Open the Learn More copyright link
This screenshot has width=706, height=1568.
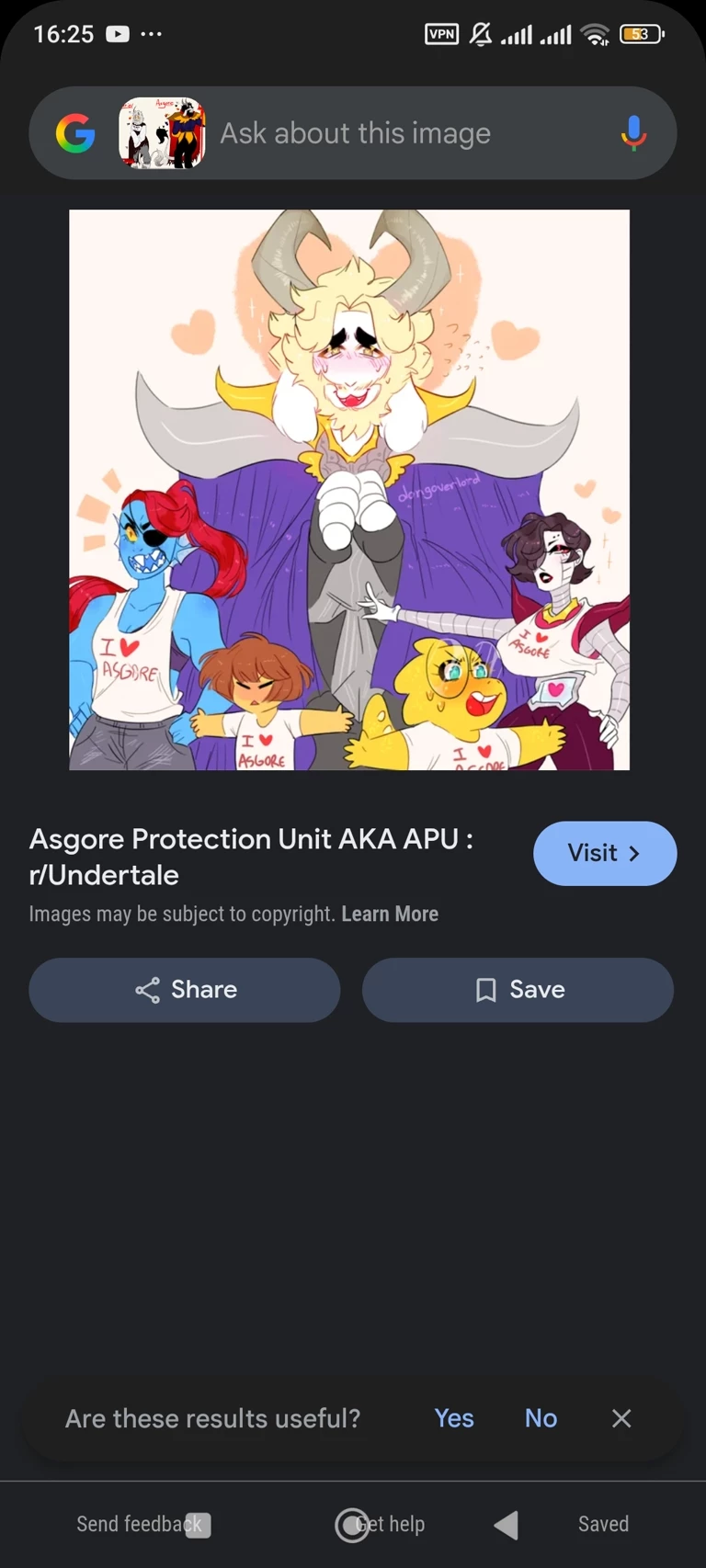click(390, 915)
